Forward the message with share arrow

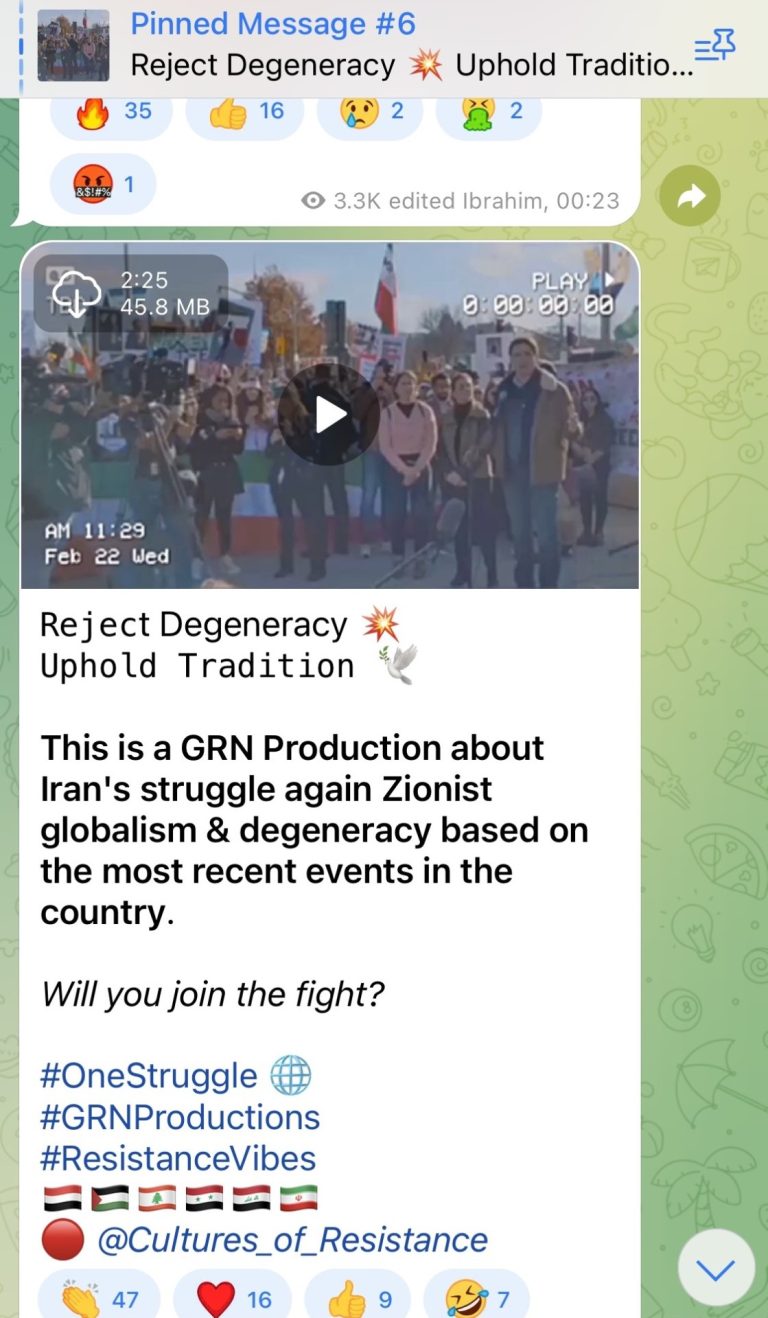(690, 196)
